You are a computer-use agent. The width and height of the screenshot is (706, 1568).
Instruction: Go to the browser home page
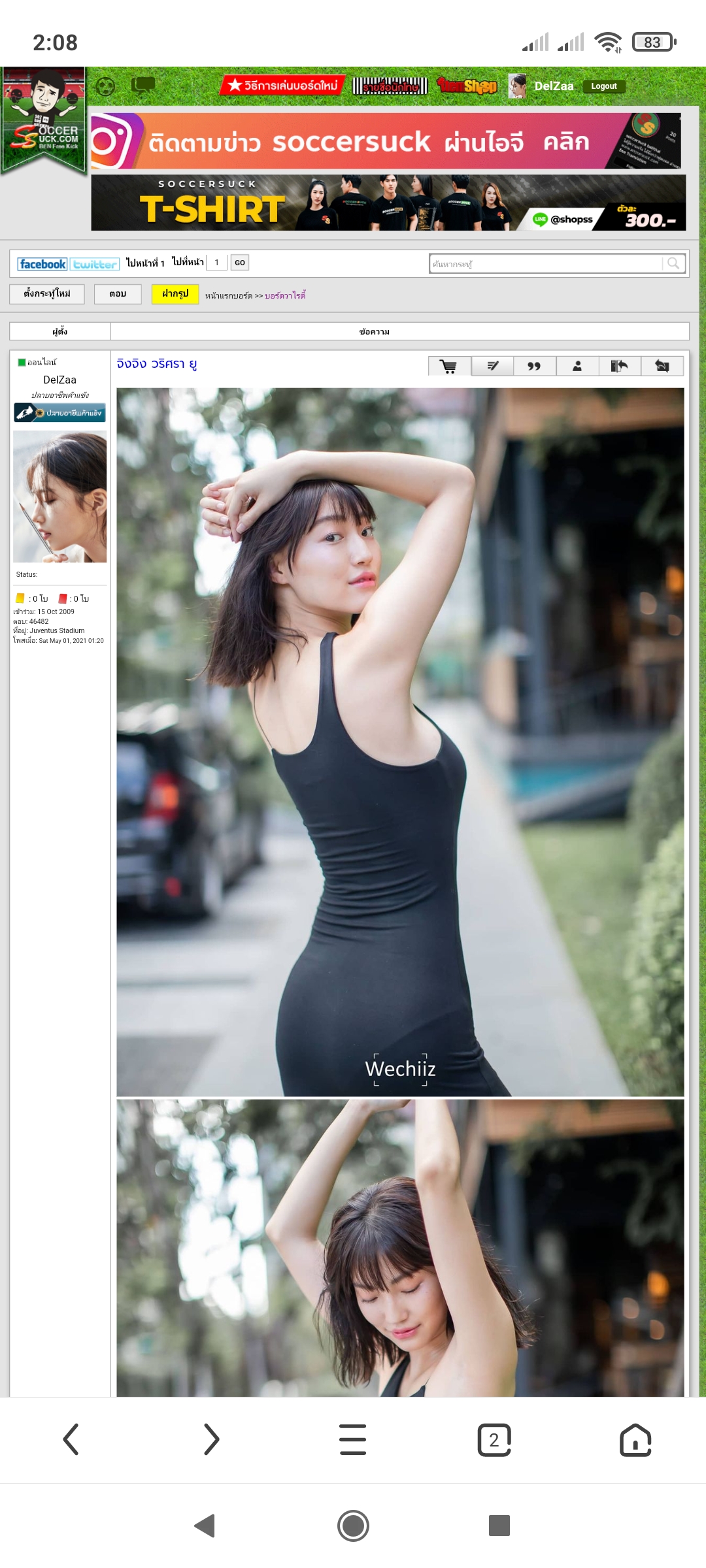635,1440
